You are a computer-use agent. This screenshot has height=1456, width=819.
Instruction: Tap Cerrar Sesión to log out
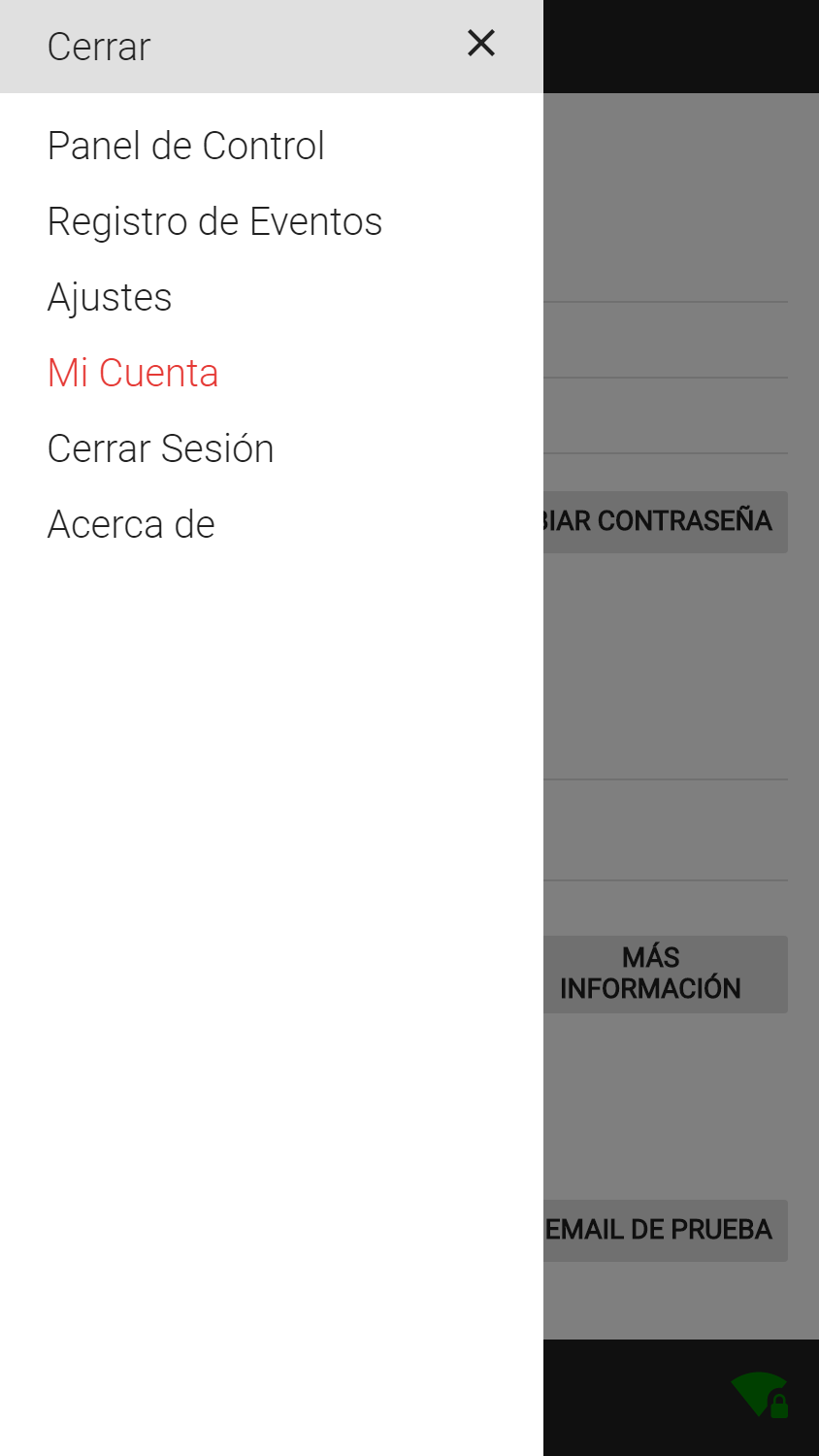point(160,448)
